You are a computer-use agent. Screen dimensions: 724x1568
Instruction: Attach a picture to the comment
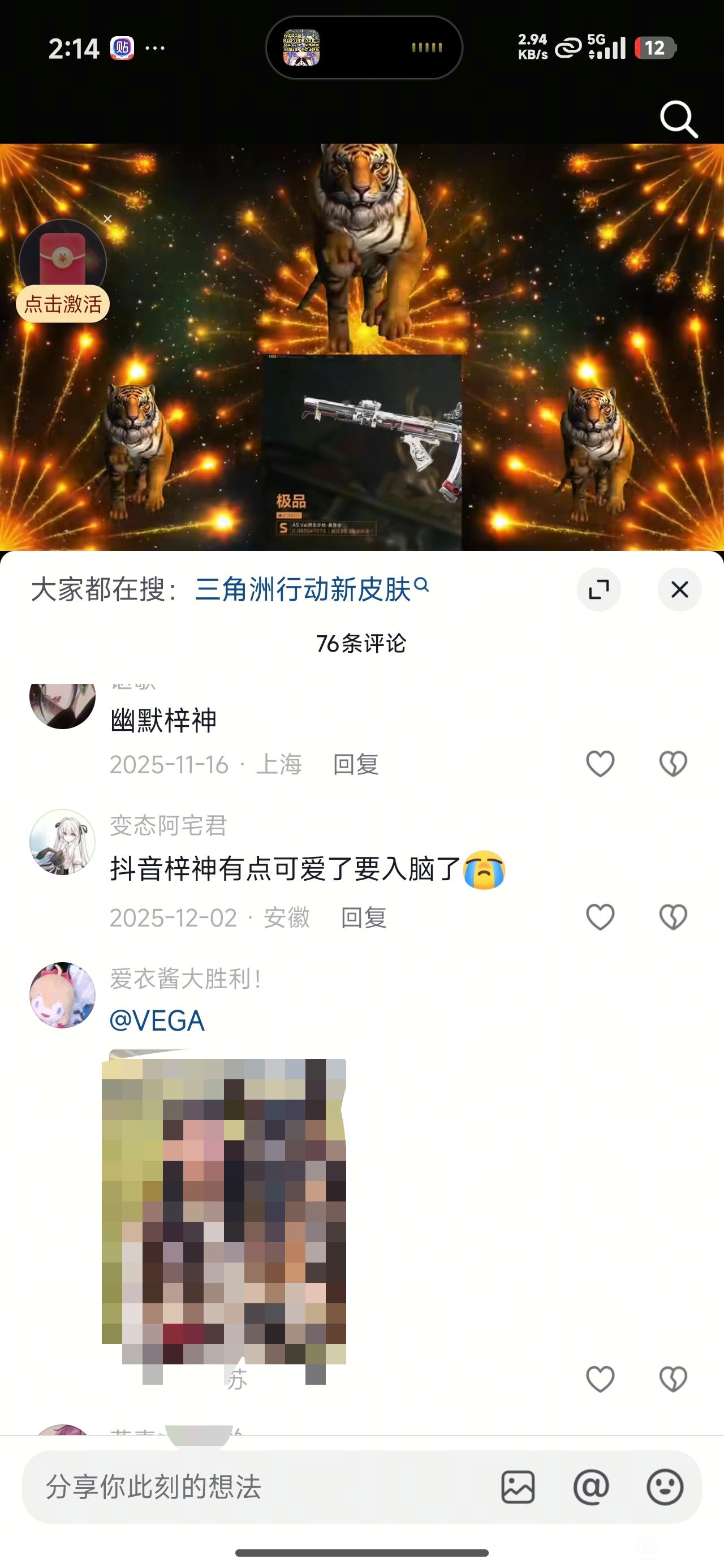(518, 1487)
